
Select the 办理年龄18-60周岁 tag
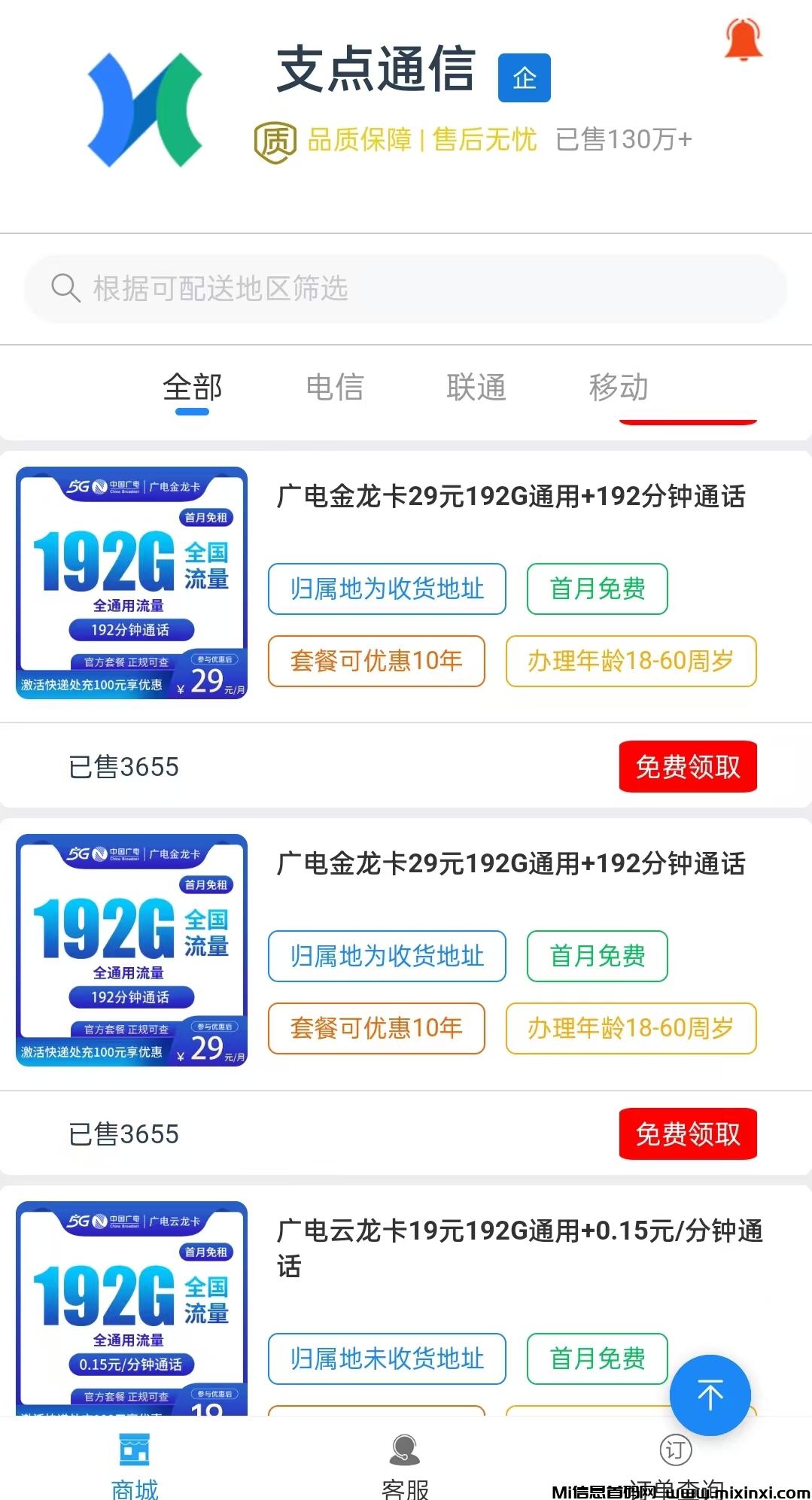point(631,662)
